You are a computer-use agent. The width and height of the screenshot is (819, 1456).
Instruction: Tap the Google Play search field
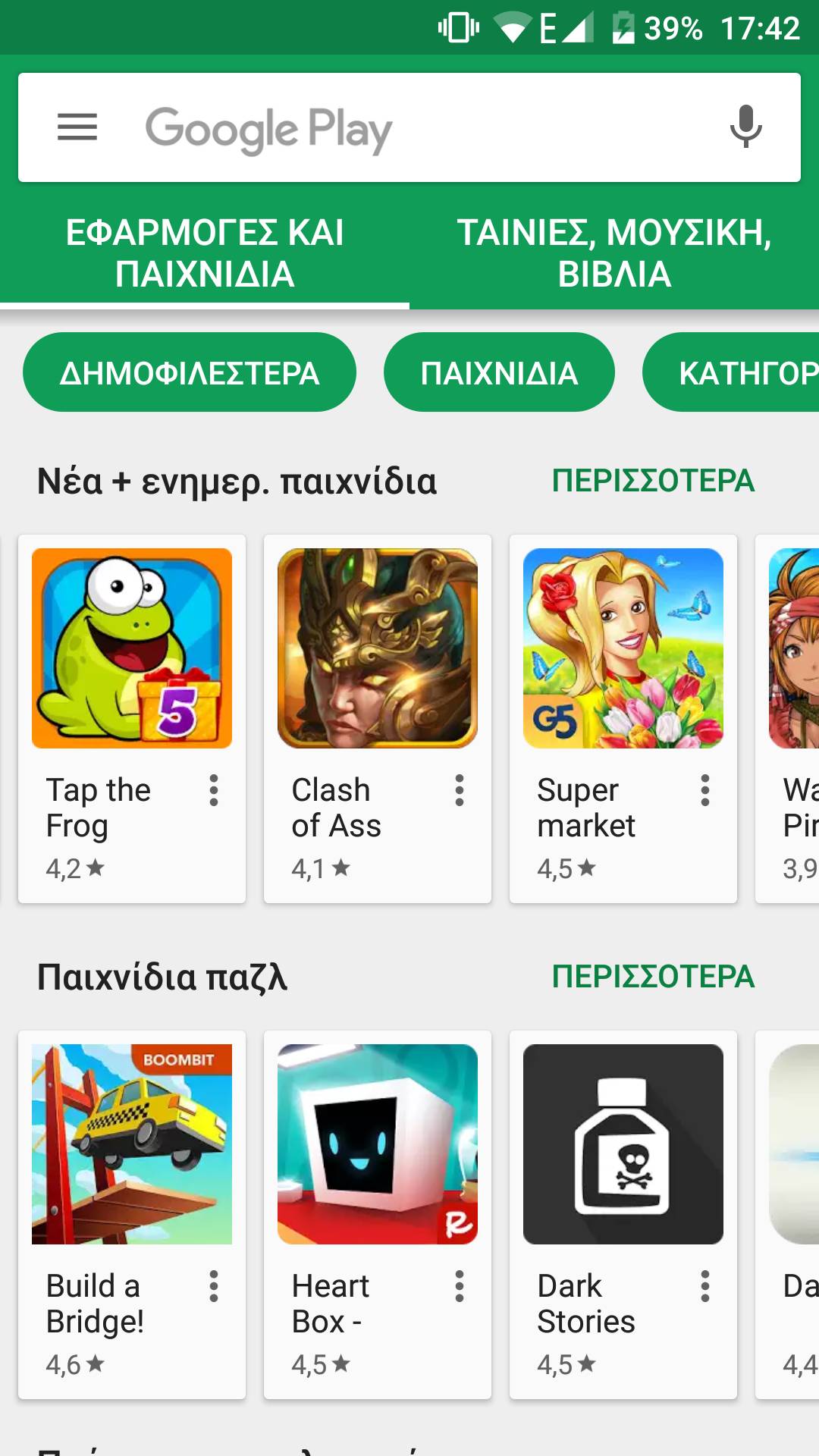(x=409, y=127)
